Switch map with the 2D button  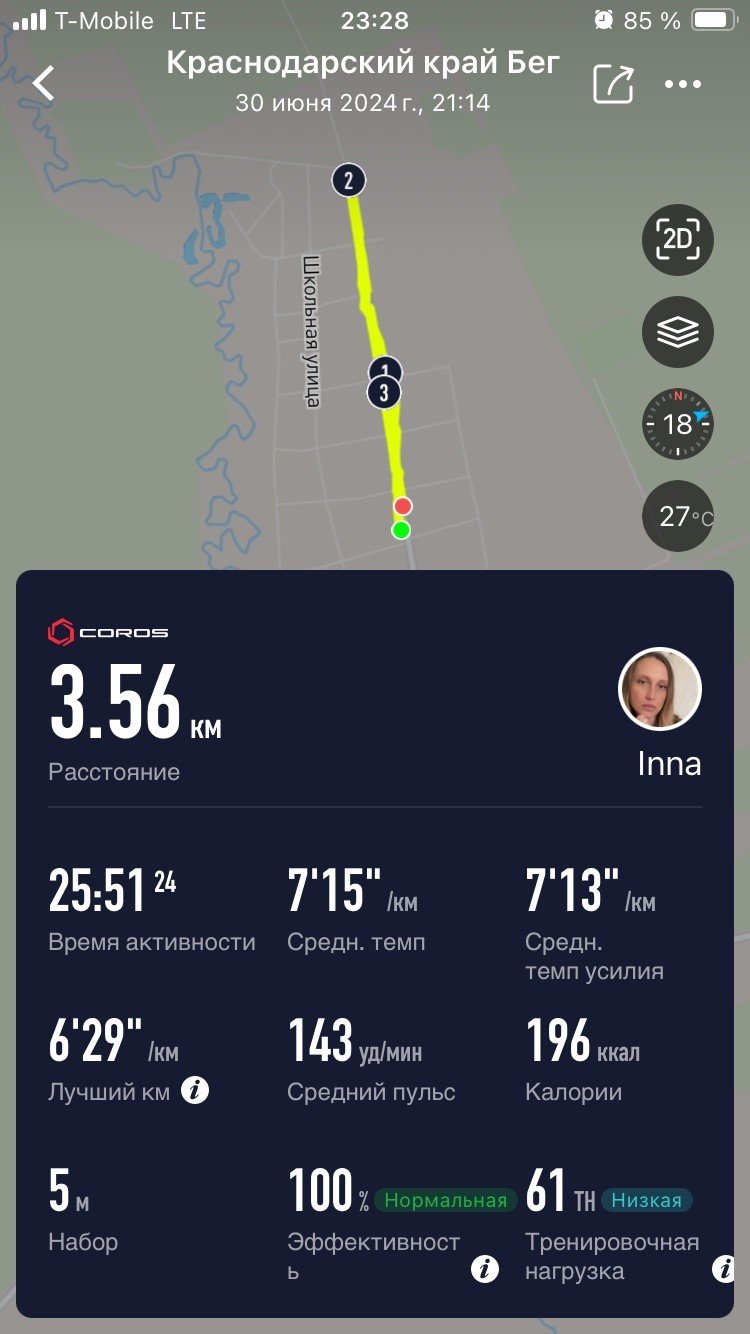pyautogui.click(x=678, y=239)
